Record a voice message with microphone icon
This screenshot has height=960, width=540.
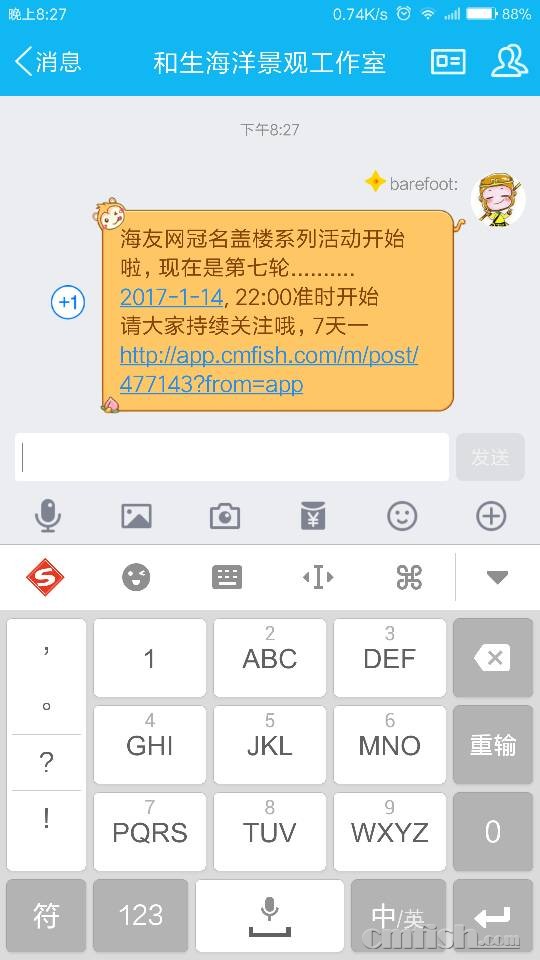[47, 516]
